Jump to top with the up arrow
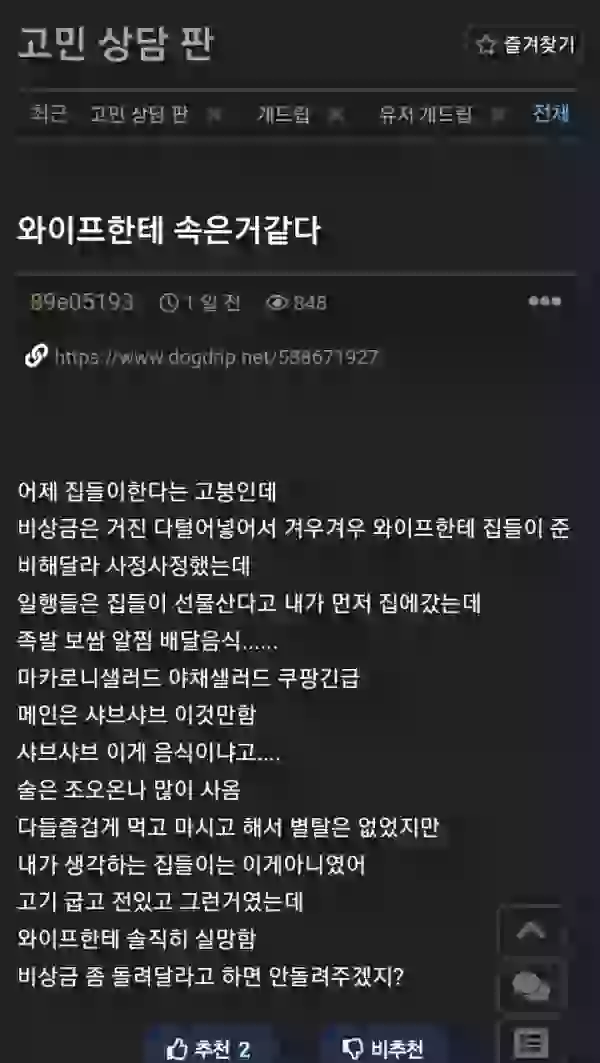This screenshot has height=1063, width=600. coord(531,930)
